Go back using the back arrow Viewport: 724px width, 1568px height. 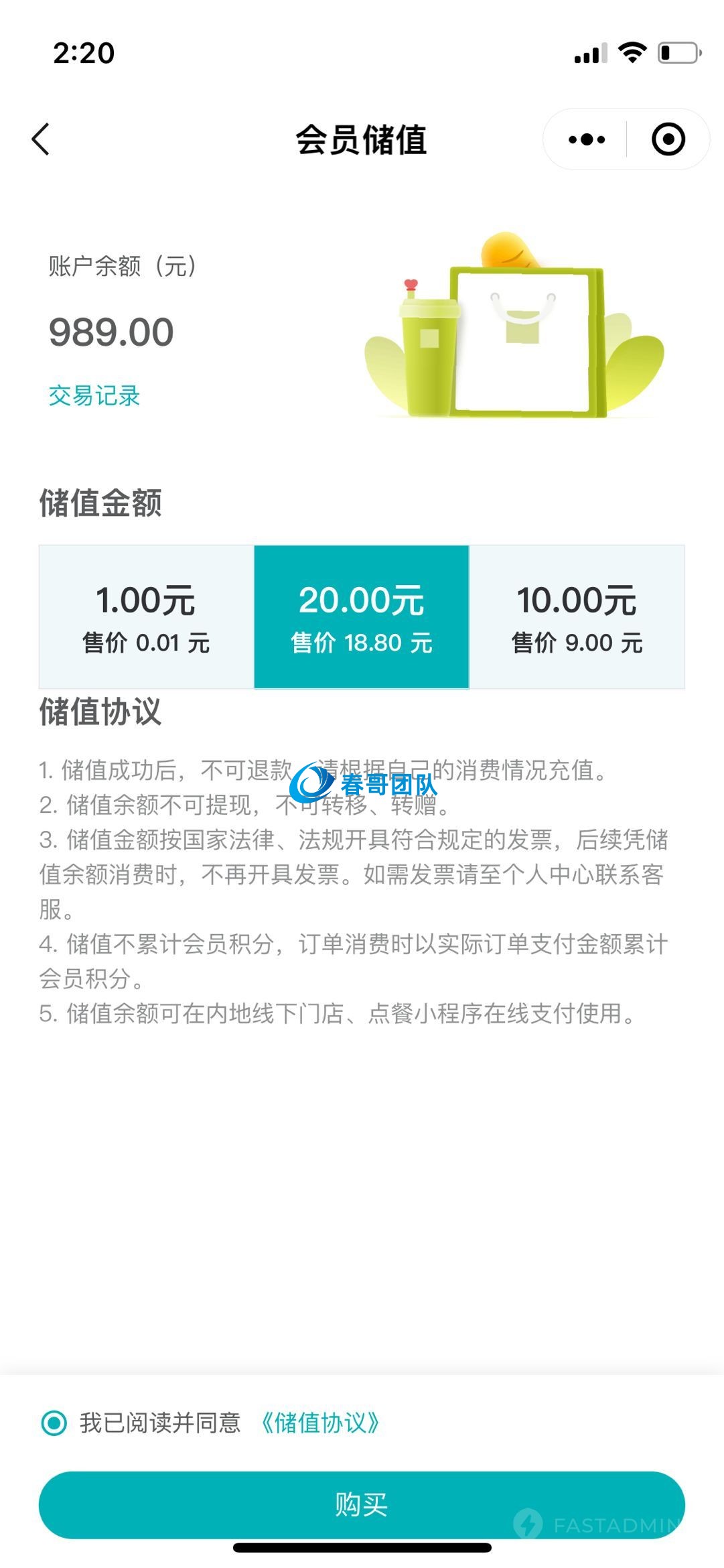(x=41, y=139)
